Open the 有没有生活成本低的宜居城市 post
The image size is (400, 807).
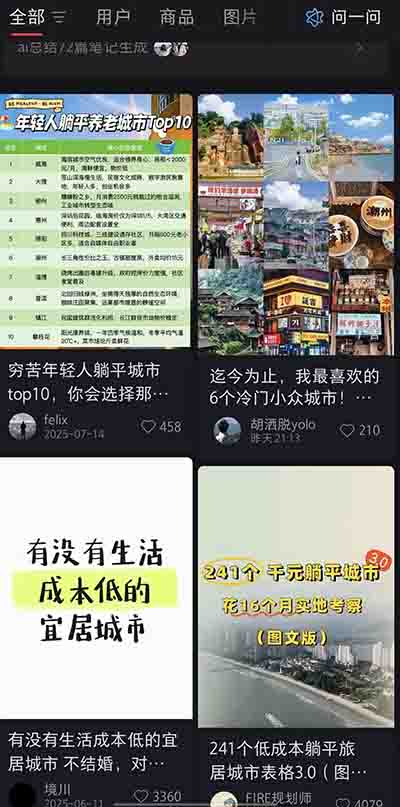(x=96, y=588)
